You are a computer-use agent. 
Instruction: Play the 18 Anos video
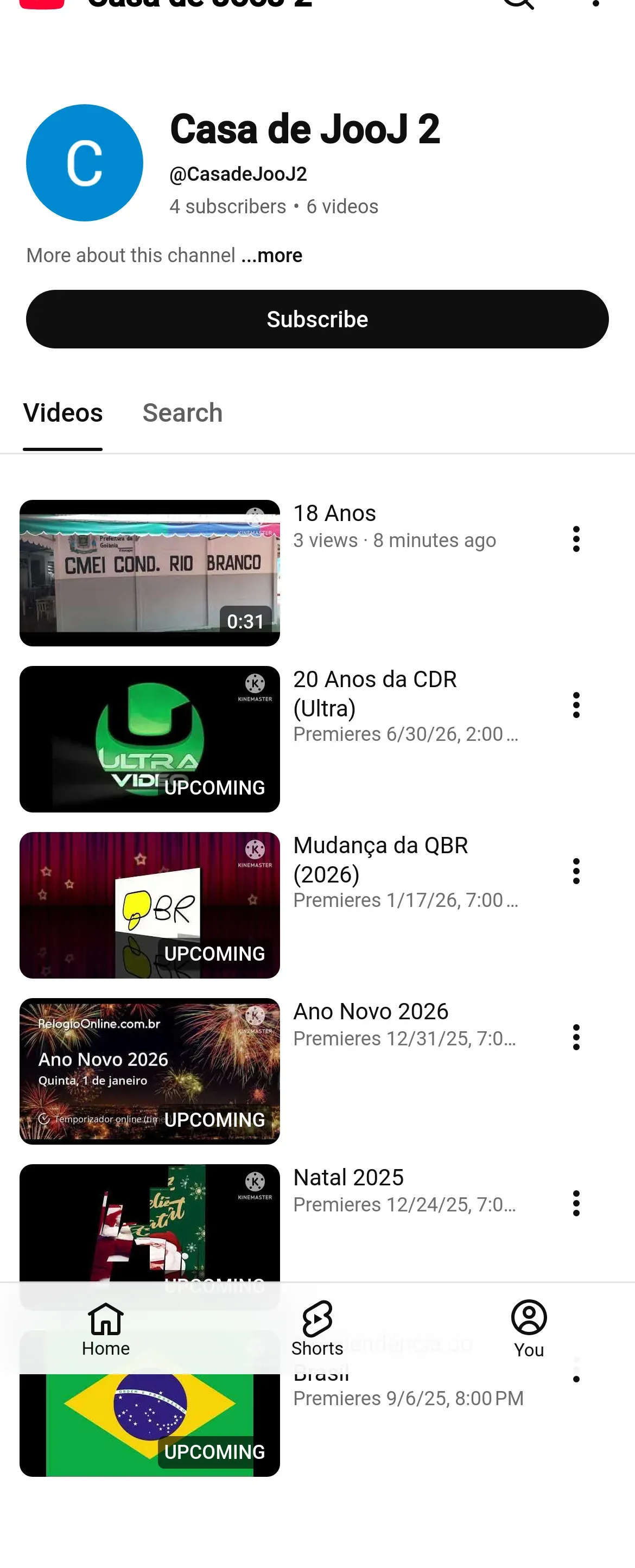pyautogui.click(x=150, y=573)
